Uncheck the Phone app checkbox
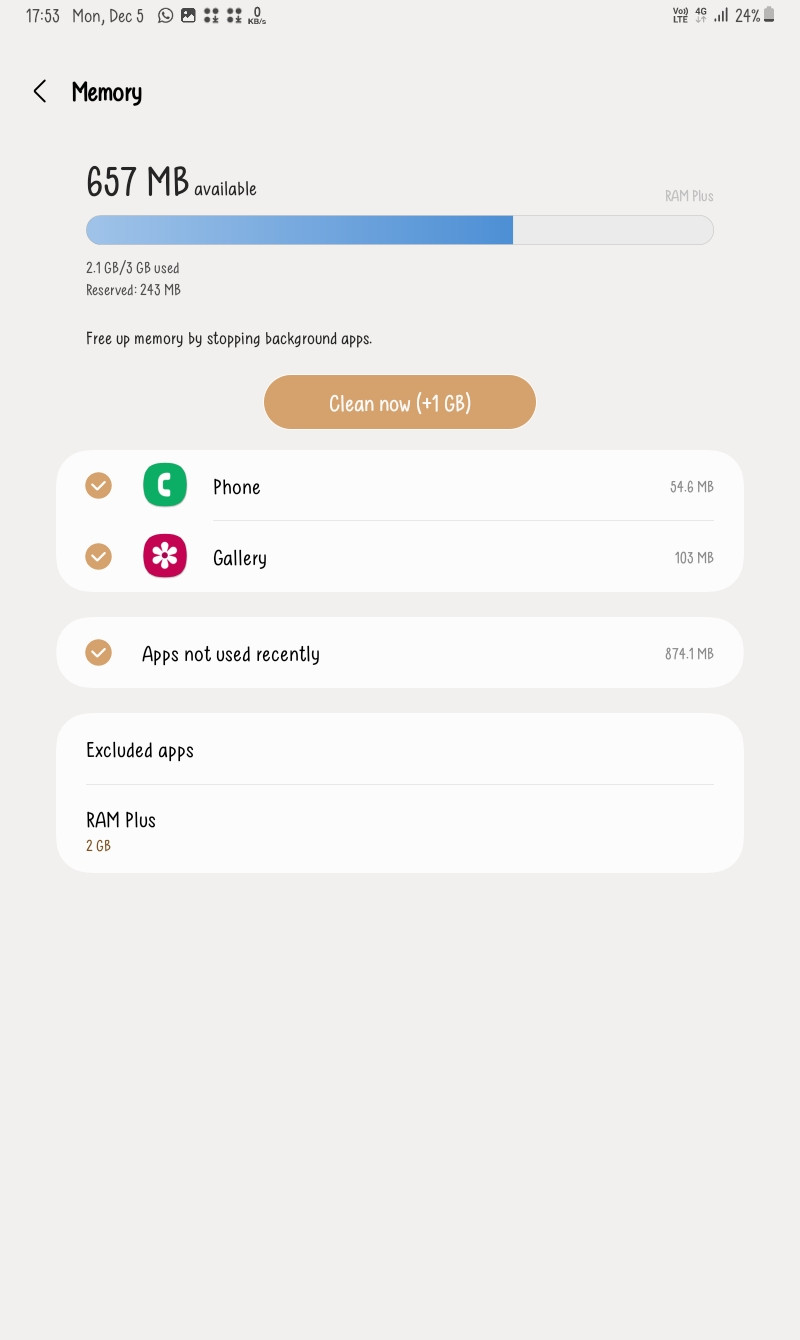 point(98,485)
